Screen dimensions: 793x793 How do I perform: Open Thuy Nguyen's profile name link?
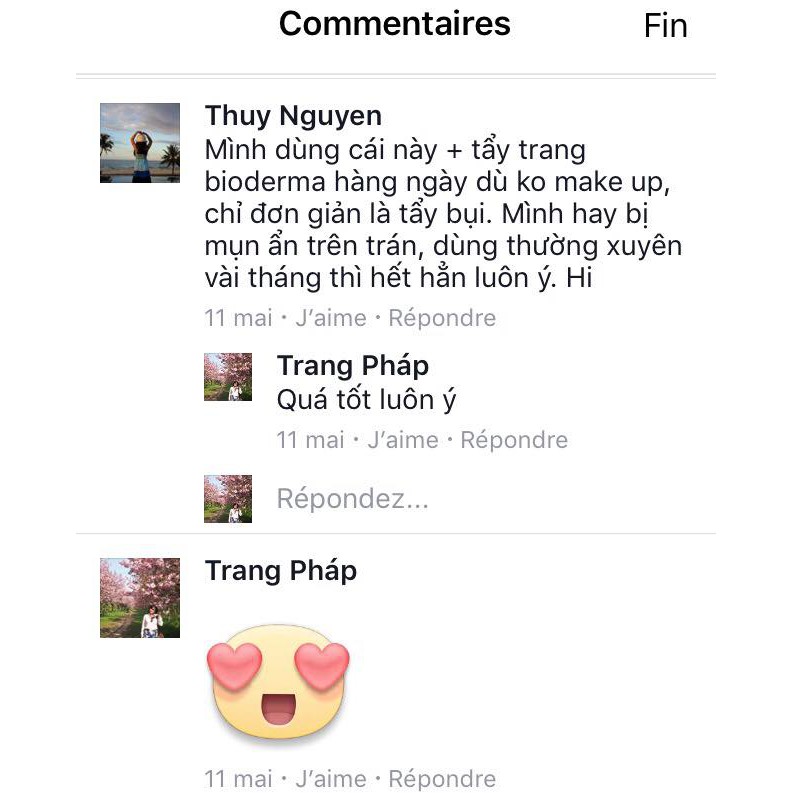click(293, 116)
